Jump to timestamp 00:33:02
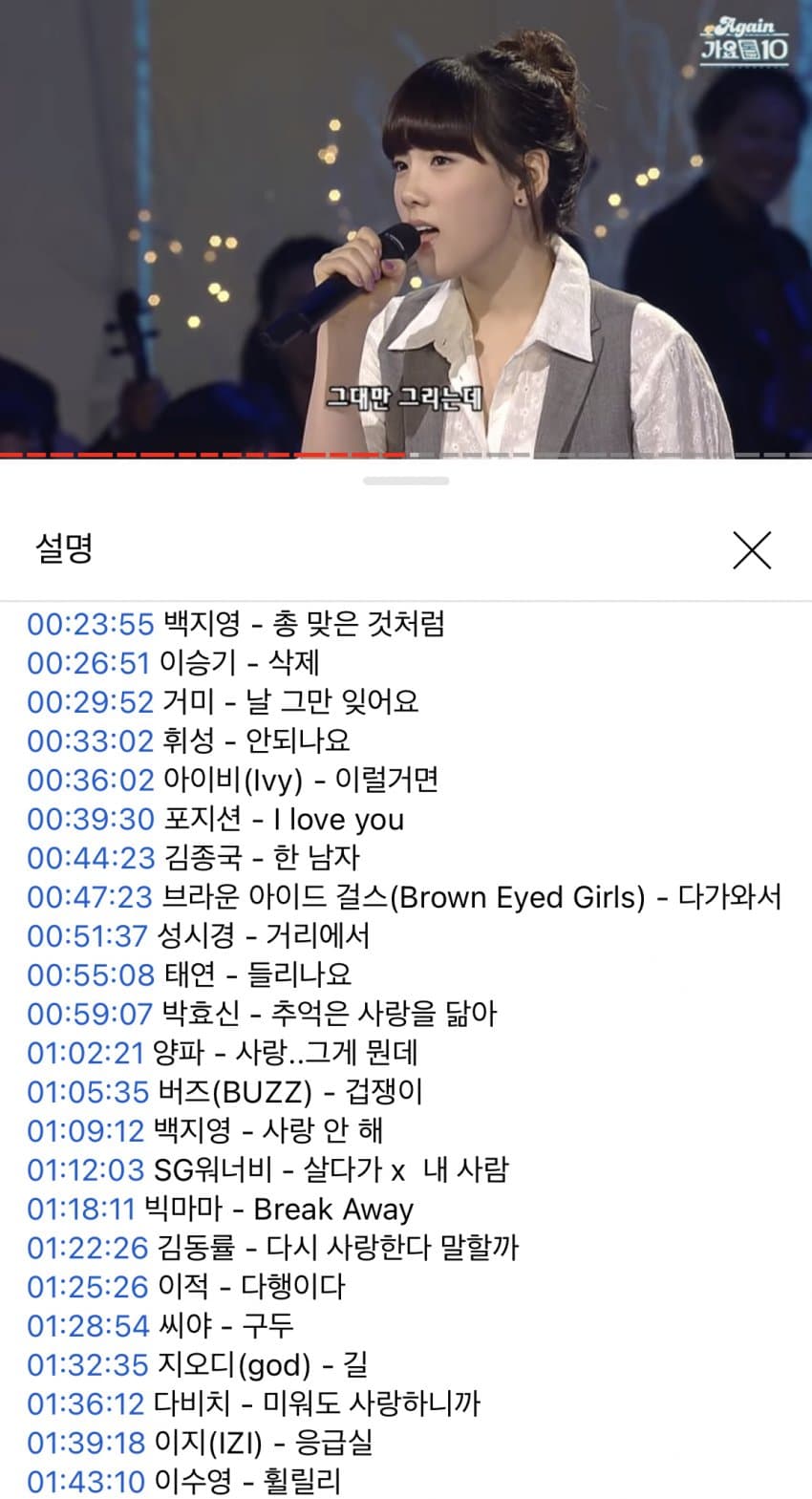This screenshot has width=812, height=1499. pyautogui.click(x=90, y=740)
